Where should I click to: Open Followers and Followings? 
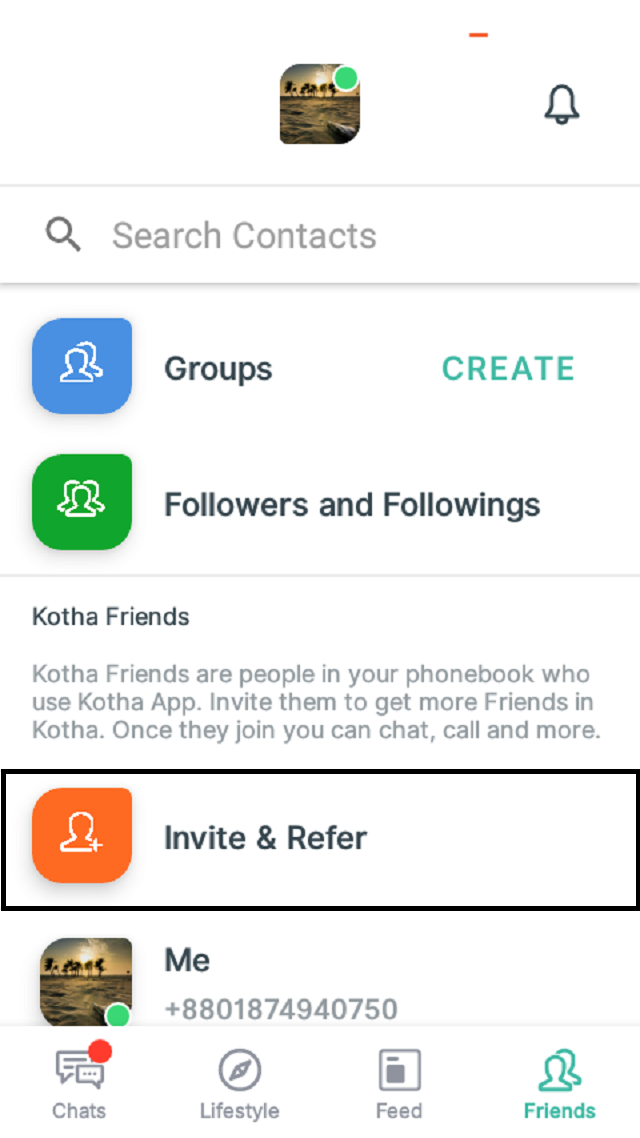tap(351, 504)
